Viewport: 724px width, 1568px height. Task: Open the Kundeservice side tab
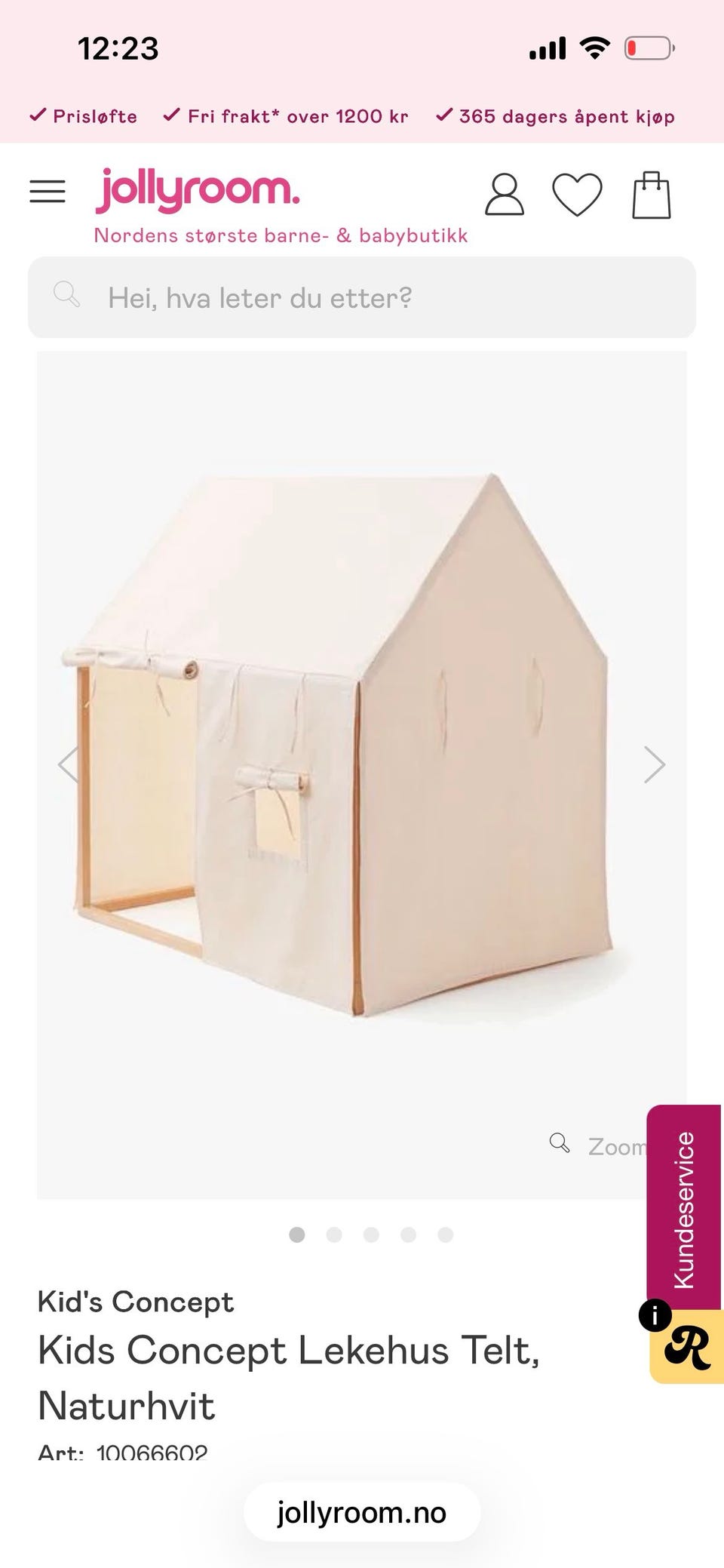click(683, 1208)
